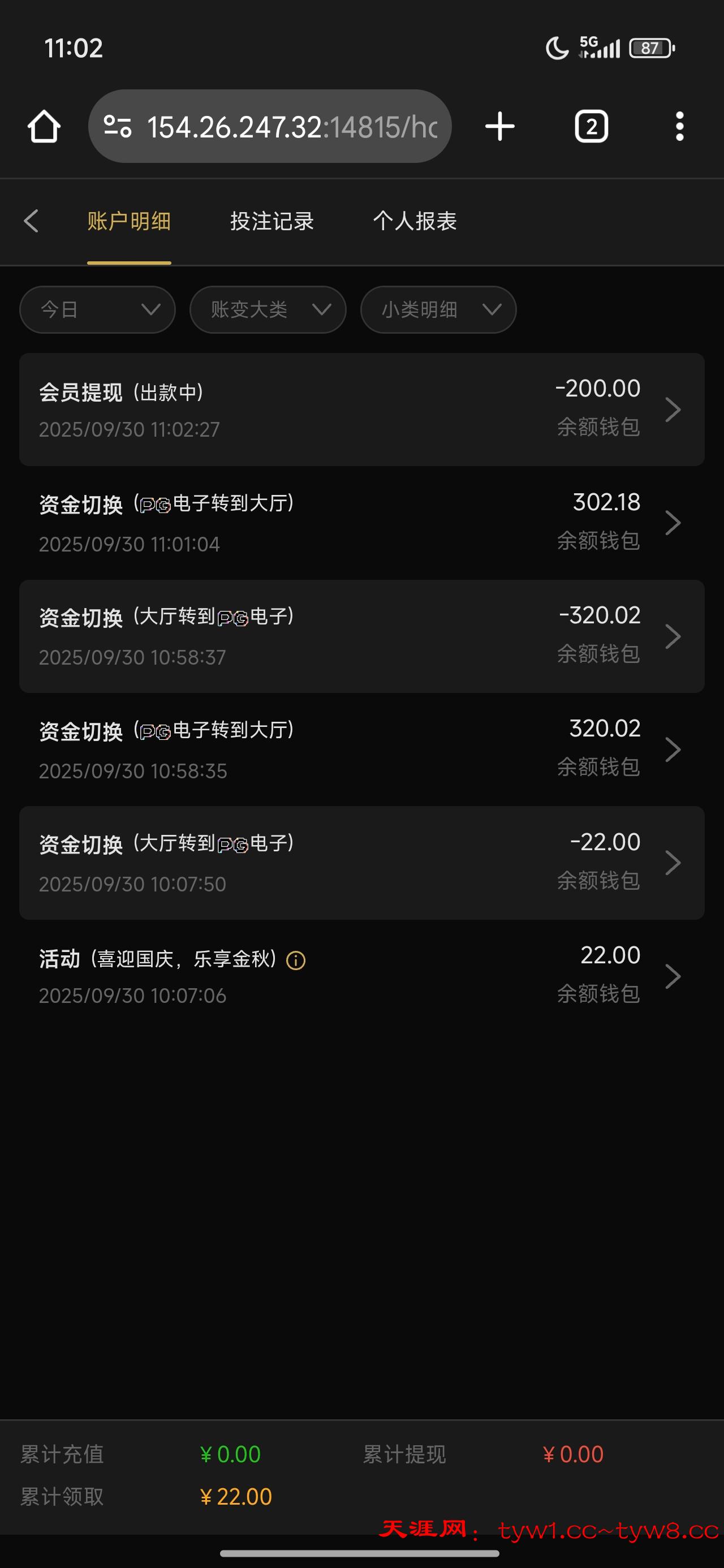View the 320.02 transfer at 10:58:35
This screenshot has height=1568, width=724.
tap(361, 749)
